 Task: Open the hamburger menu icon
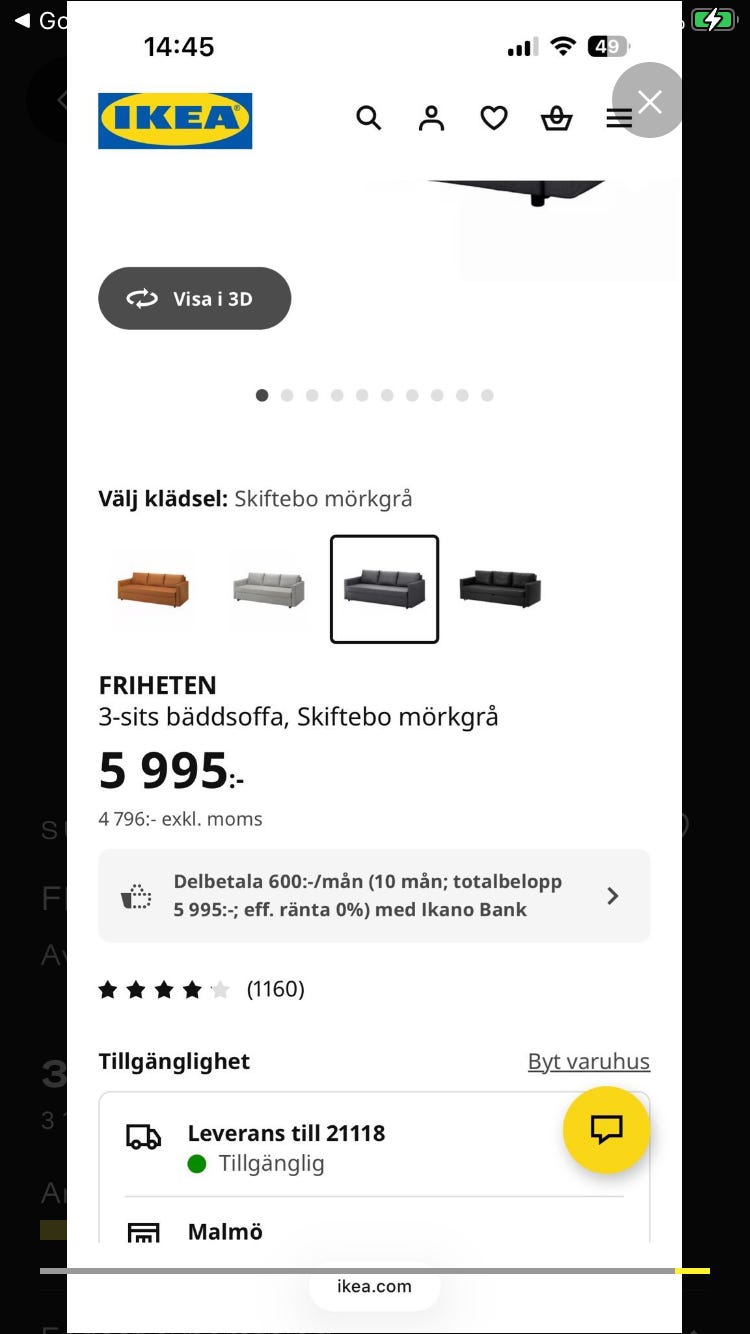coord(619,117)
